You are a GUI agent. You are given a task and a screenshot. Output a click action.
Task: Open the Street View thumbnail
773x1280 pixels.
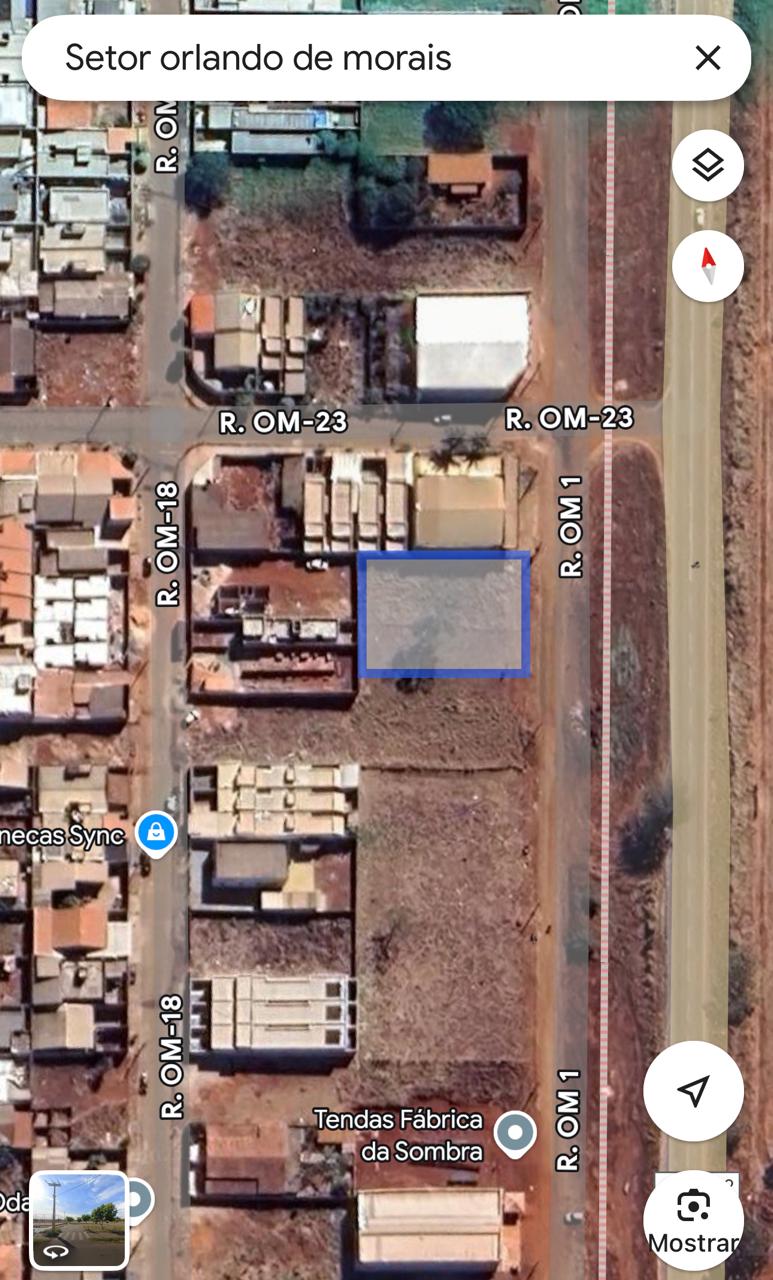(x=78, y=1220)
